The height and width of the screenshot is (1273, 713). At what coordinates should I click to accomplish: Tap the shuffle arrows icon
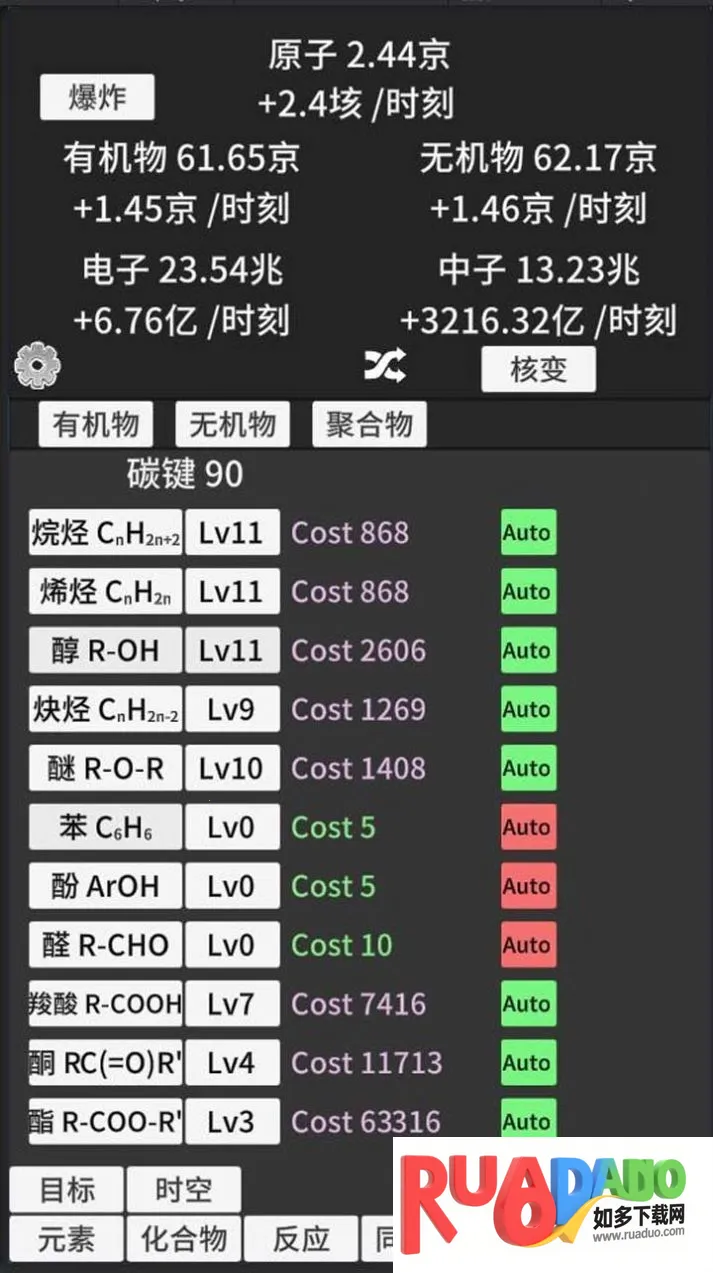coord(384,367)
